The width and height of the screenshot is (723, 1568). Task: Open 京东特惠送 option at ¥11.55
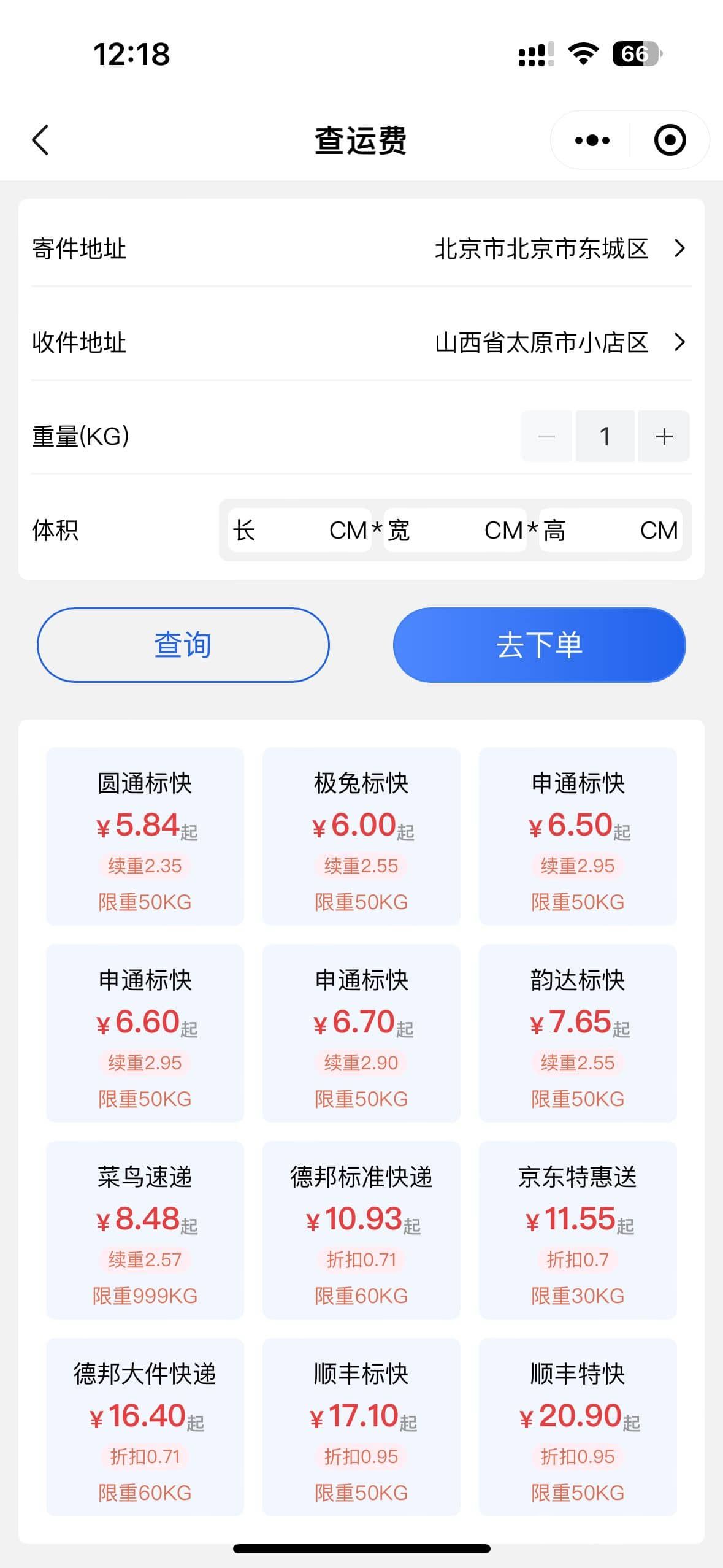578,1230
